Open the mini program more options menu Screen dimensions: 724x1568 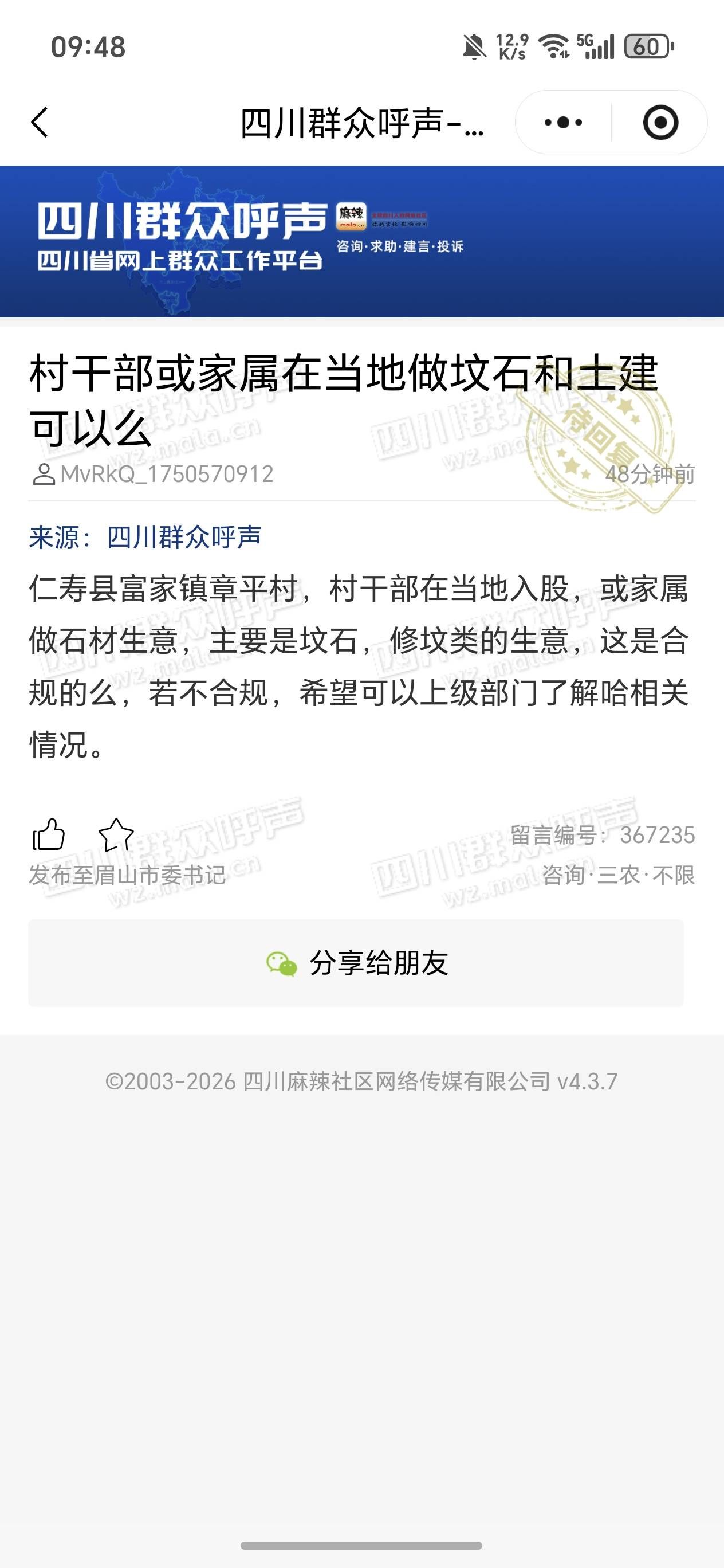click(x=563, y=122)
